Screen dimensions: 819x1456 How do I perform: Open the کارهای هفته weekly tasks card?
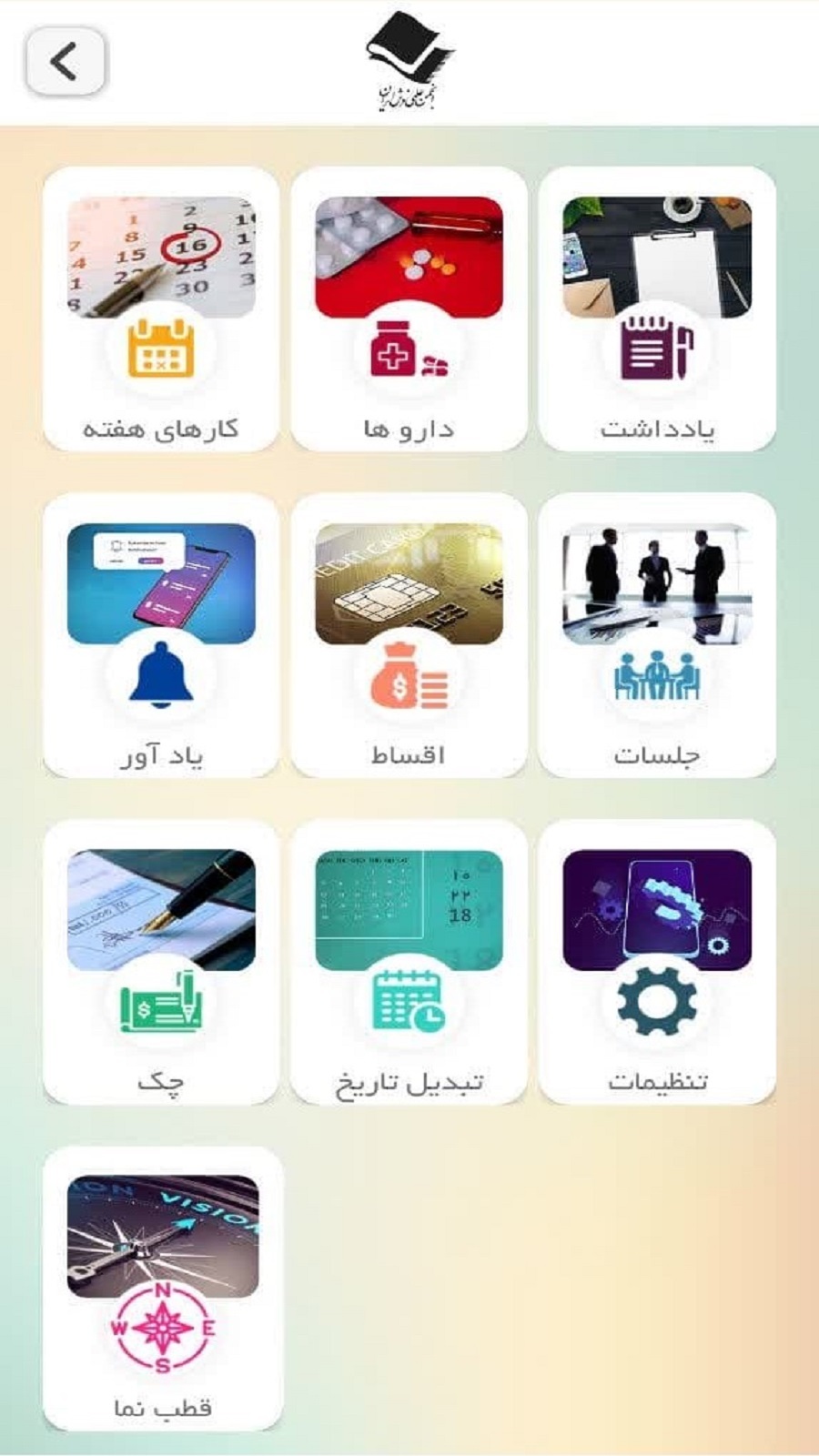tap(161, 309)
